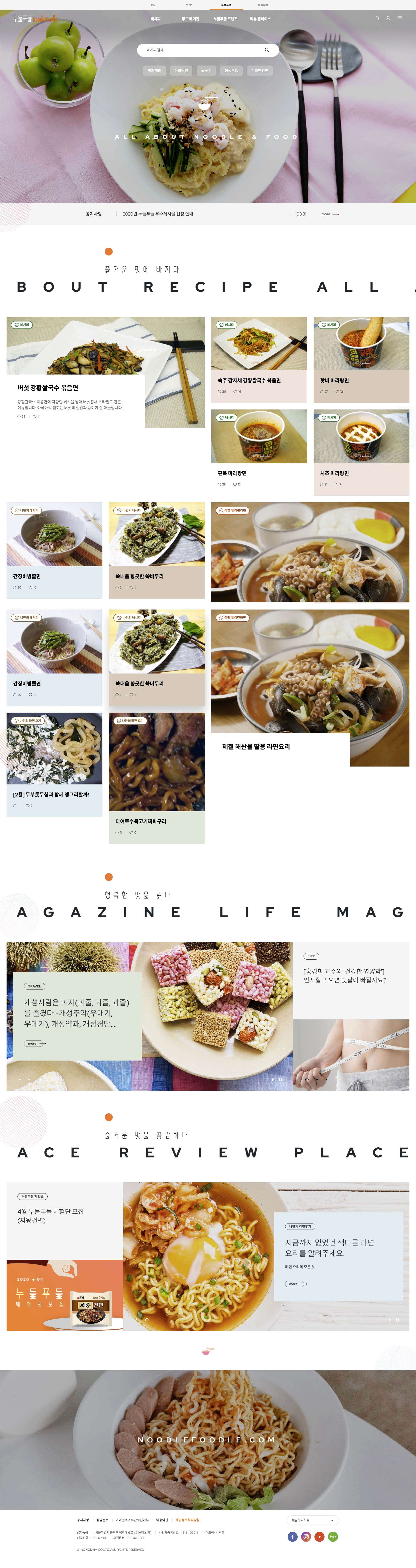The image size is (416, 1568).
Task: Open the 편육 마라탕면 recipe card
Action: [x=232, y=473]
